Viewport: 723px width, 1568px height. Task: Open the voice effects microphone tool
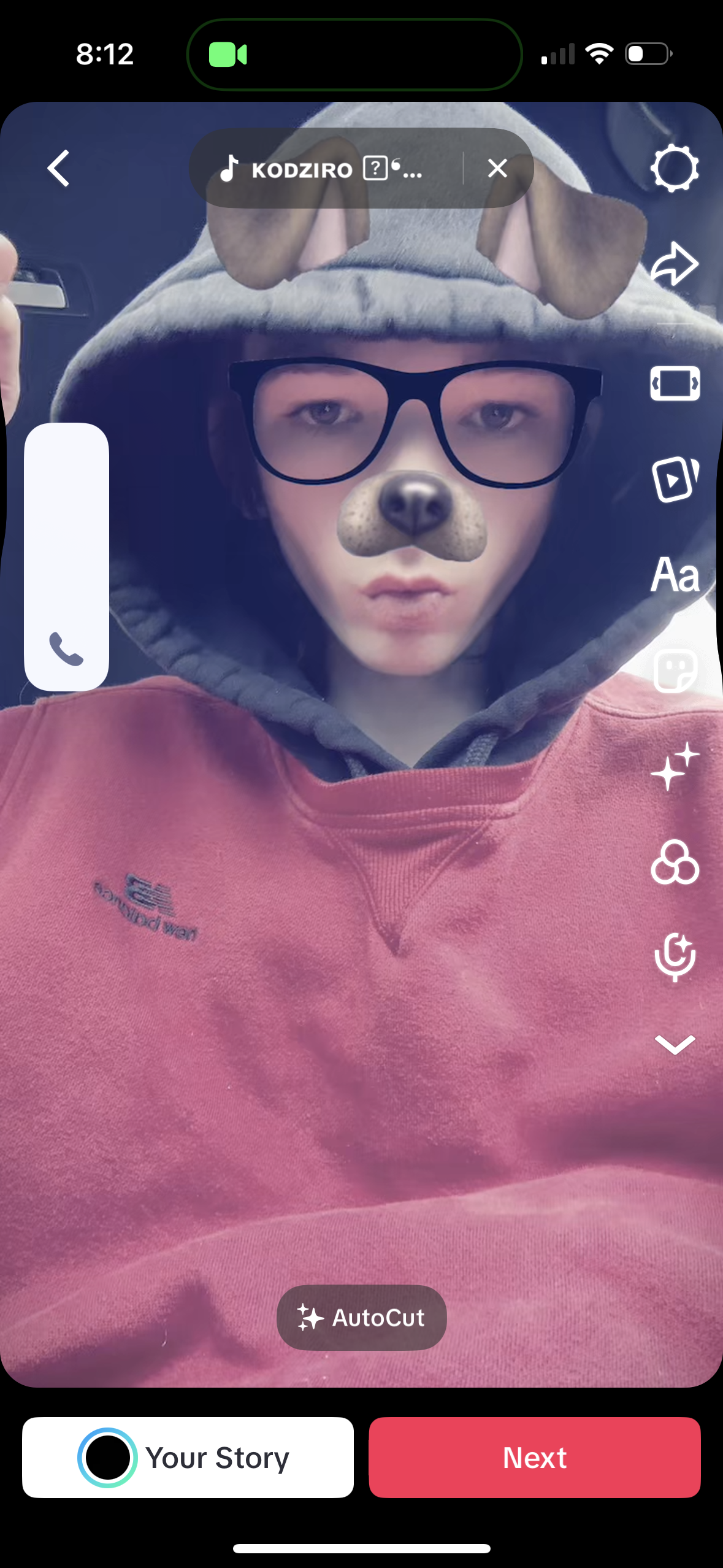675,957
